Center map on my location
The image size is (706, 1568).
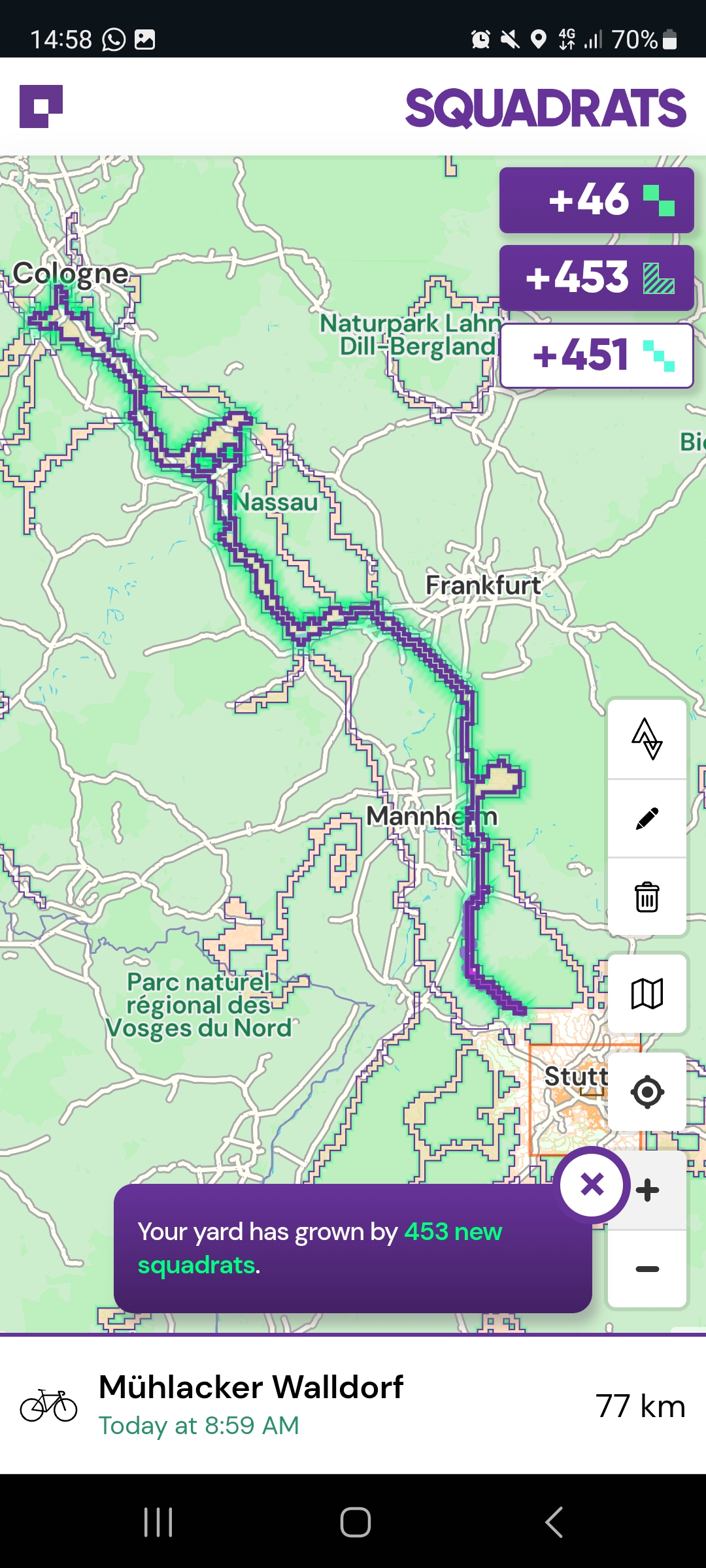pyautogui.click(x=647, y=1092)
